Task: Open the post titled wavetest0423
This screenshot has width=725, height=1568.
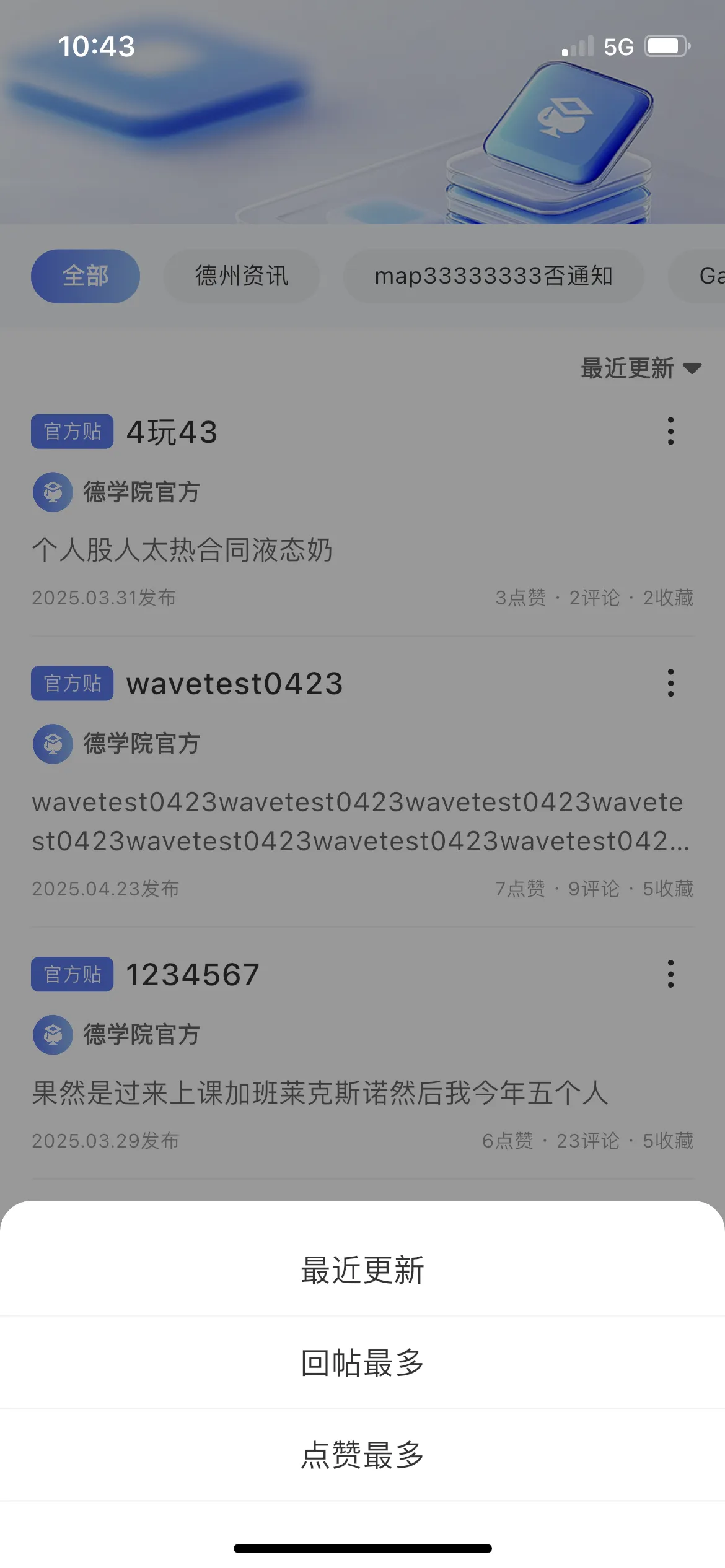Action: (x=234, y=684)
